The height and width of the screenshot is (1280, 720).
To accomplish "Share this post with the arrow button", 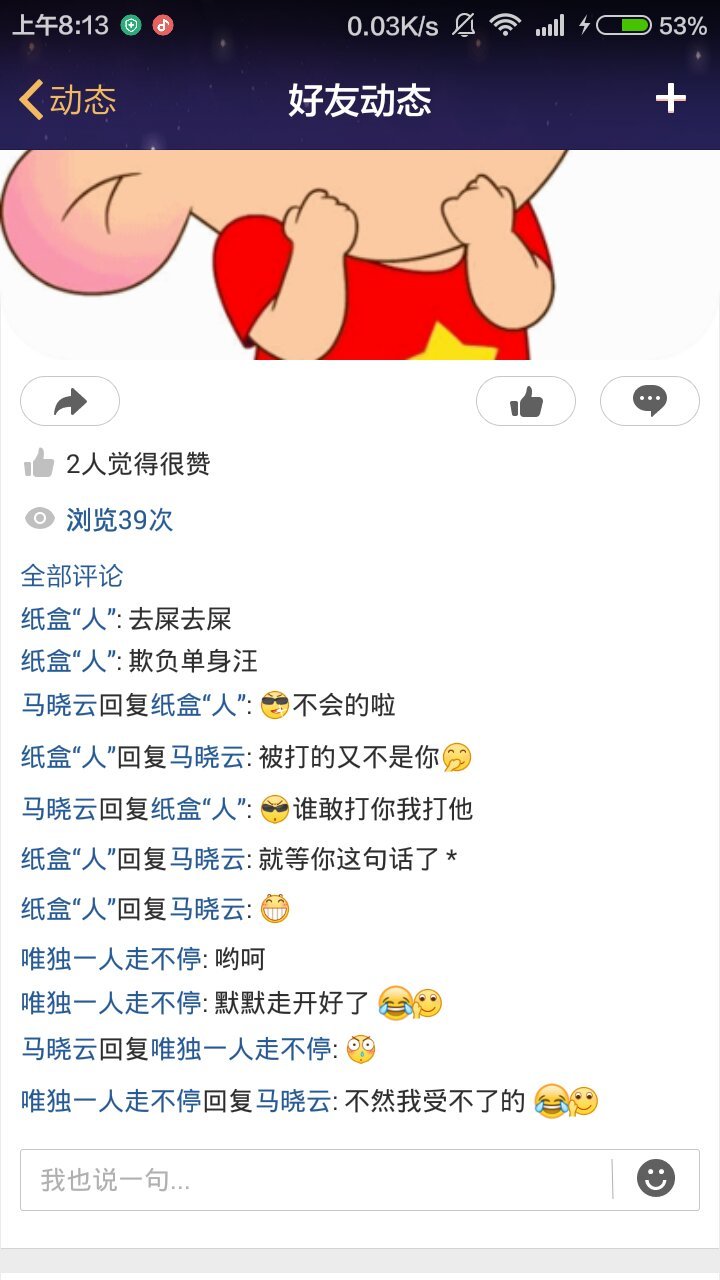I will (70, 402).
